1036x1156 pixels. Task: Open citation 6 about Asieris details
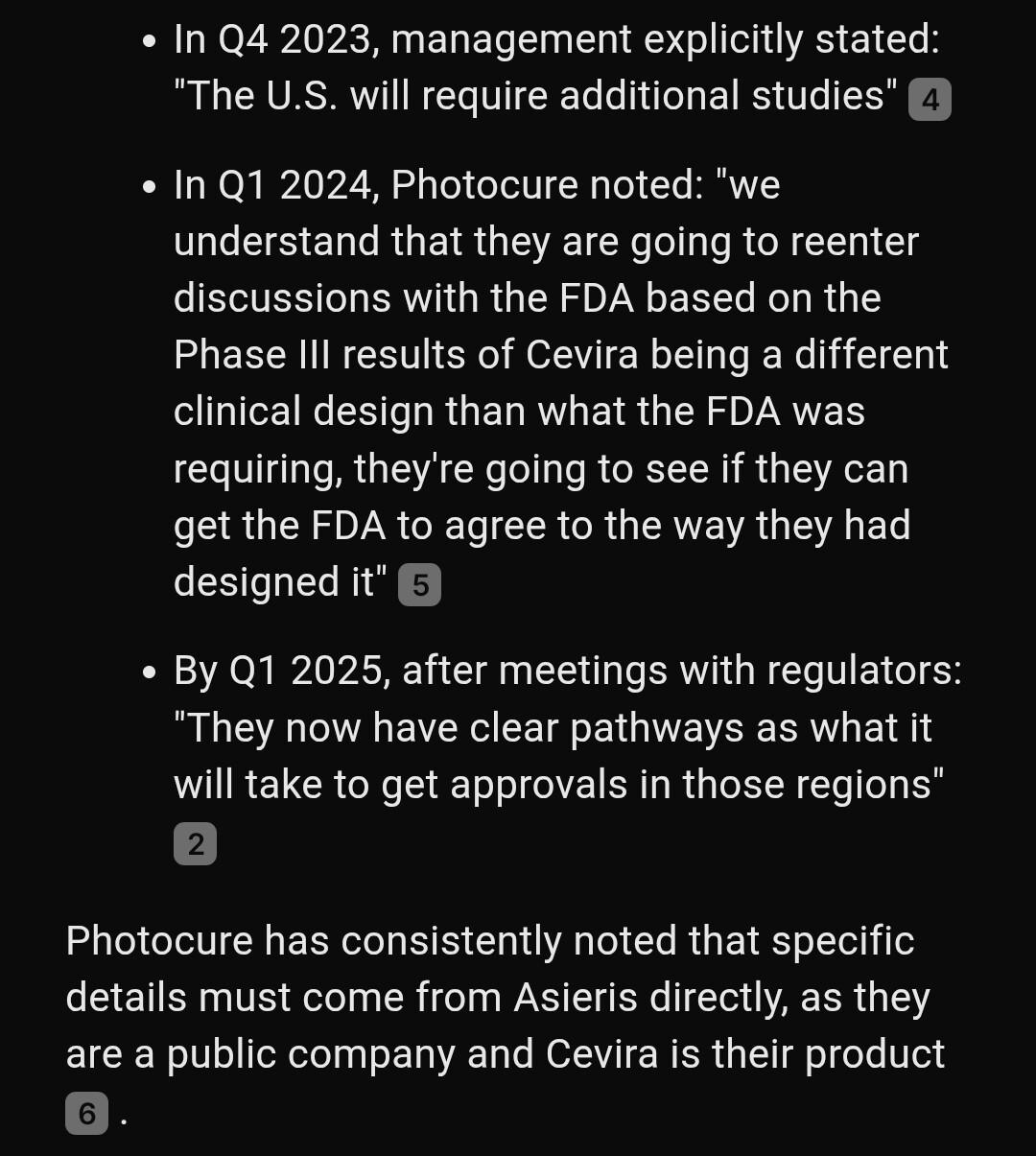coord(86,1114)
